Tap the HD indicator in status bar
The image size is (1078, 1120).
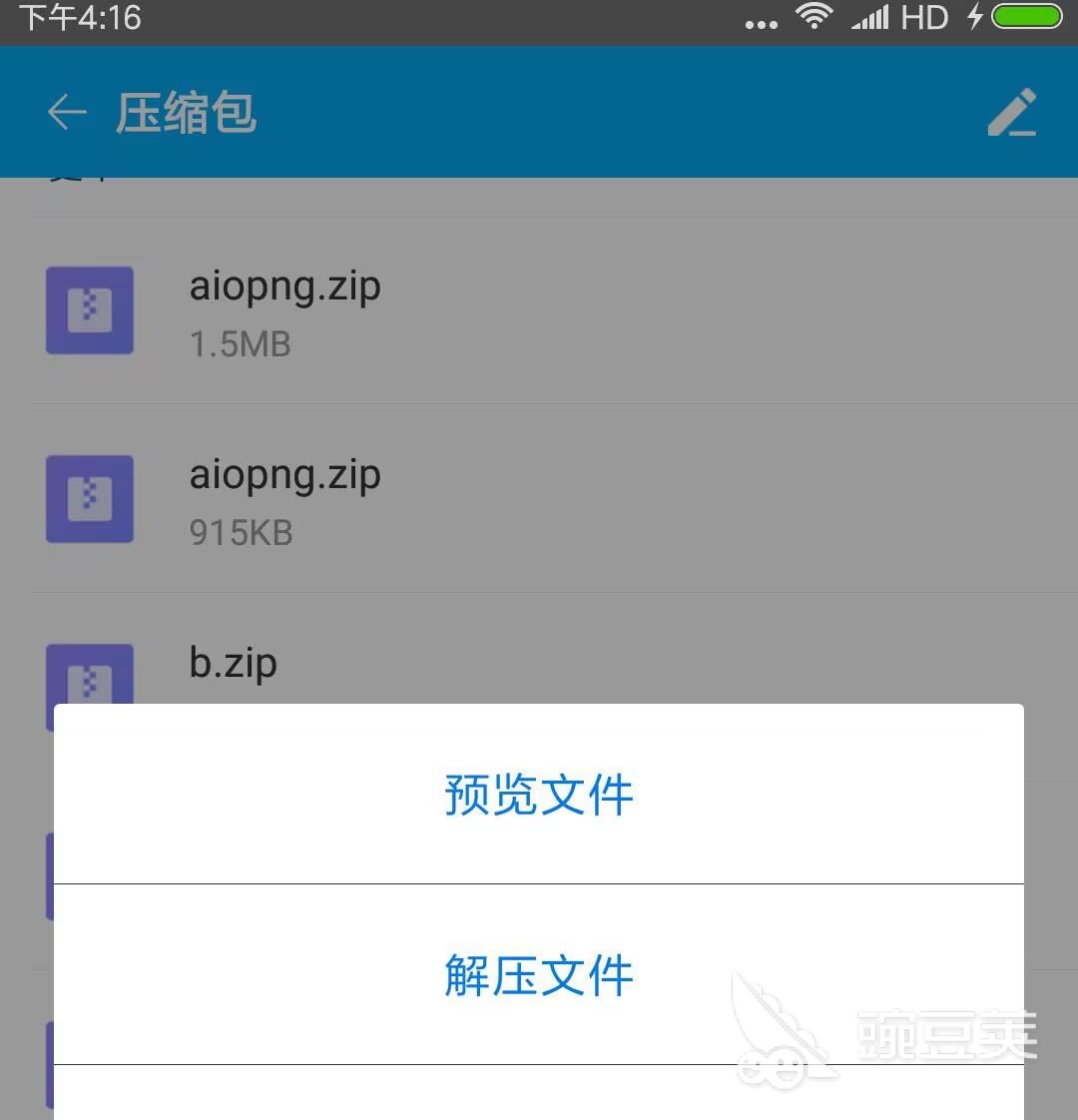click(x=923, y=16)
